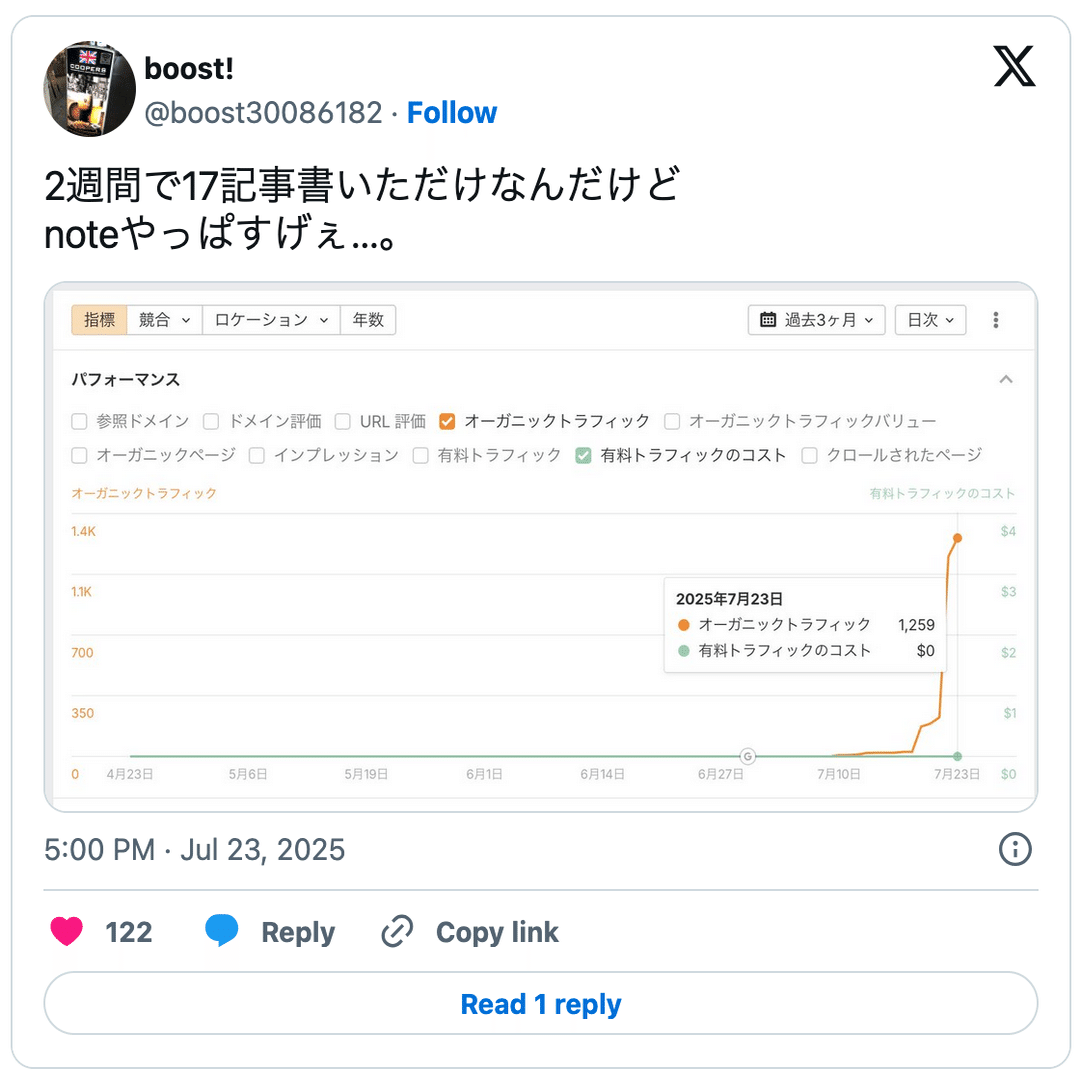The image size is (1082, 1082).
Task: Open the tweet timestamp Jul 23, 2025
Action: pos(195,850)
